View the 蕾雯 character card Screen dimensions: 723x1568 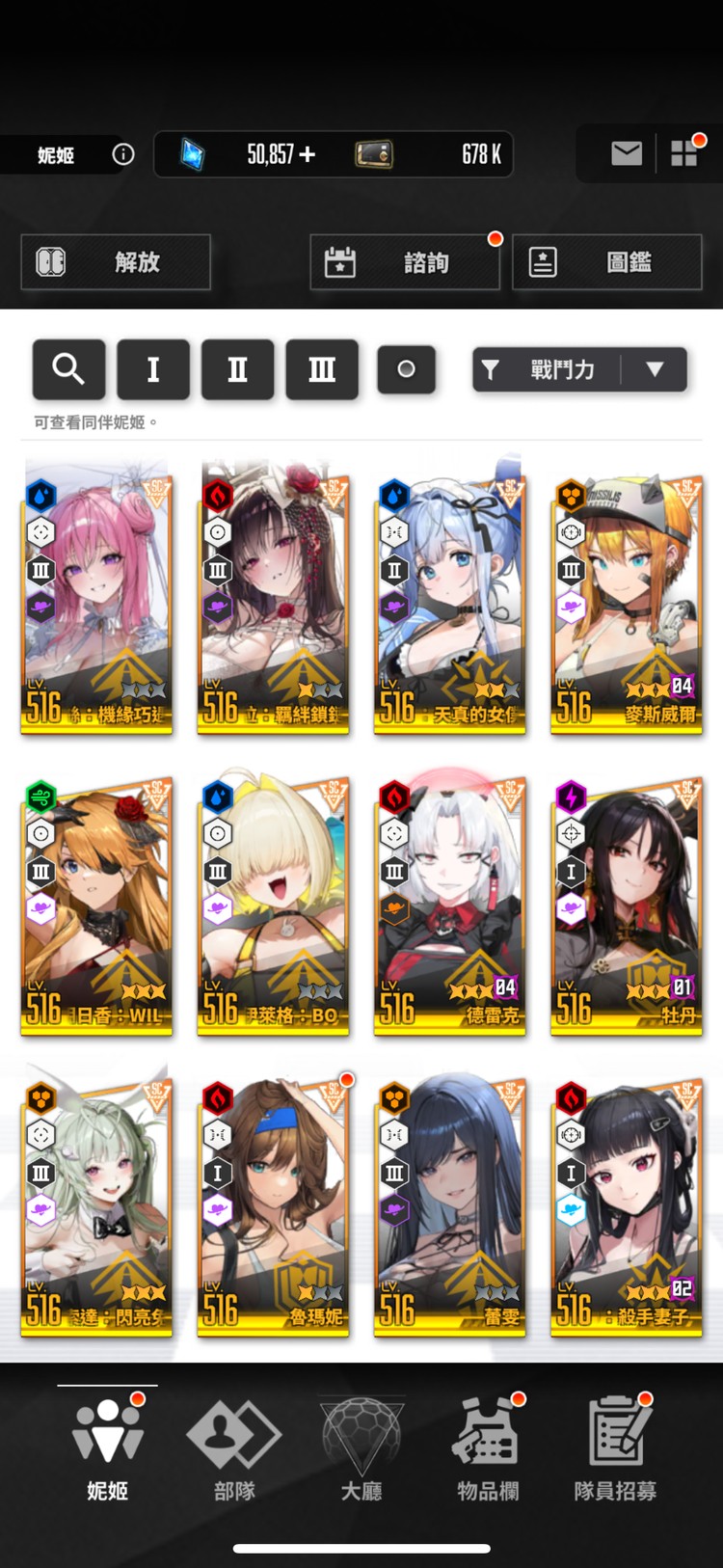point(449,1205)
